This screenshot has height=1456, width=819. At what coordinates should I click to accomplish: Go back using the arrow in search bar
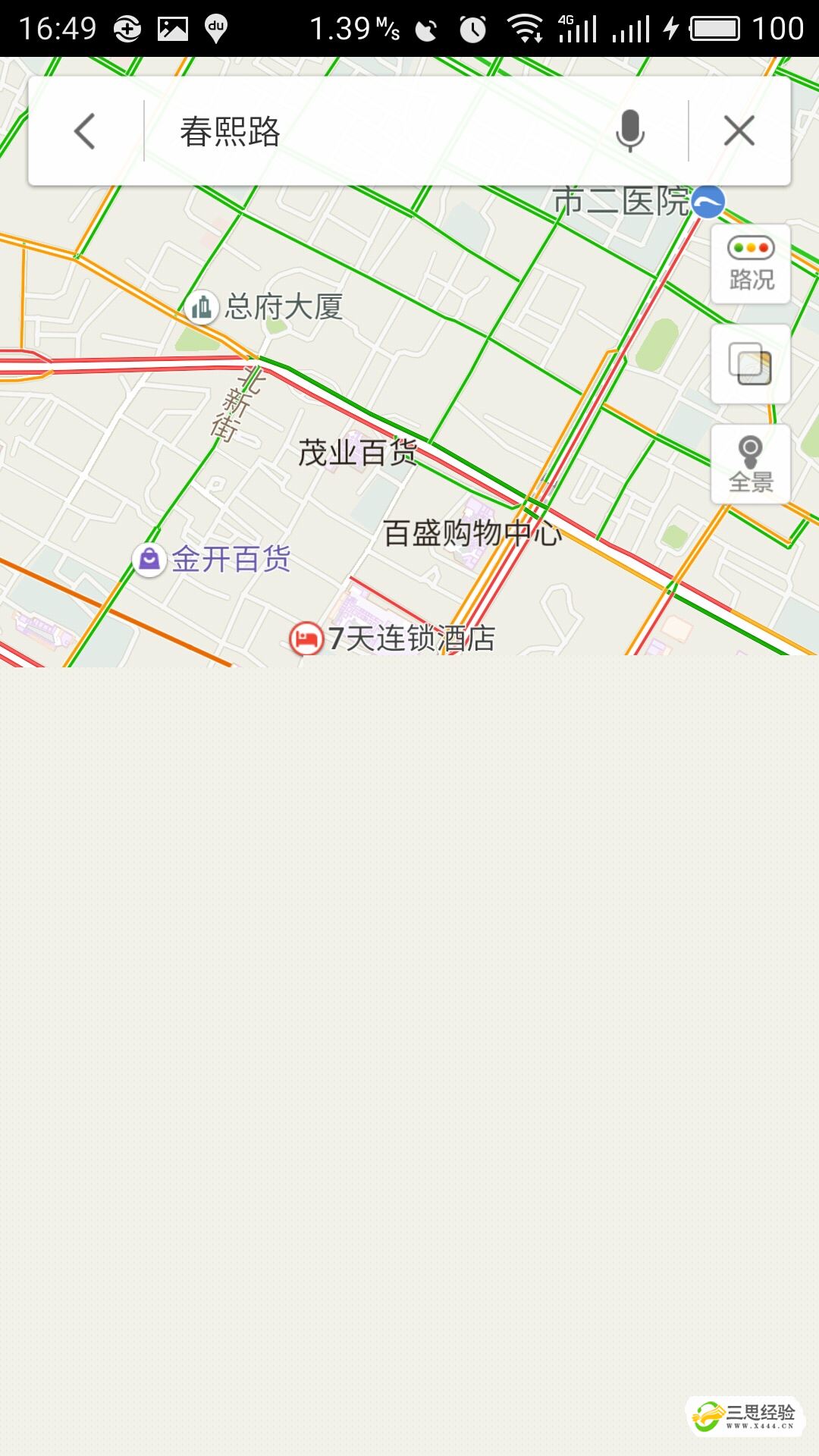pyautogui.click(x=85, y=131)
